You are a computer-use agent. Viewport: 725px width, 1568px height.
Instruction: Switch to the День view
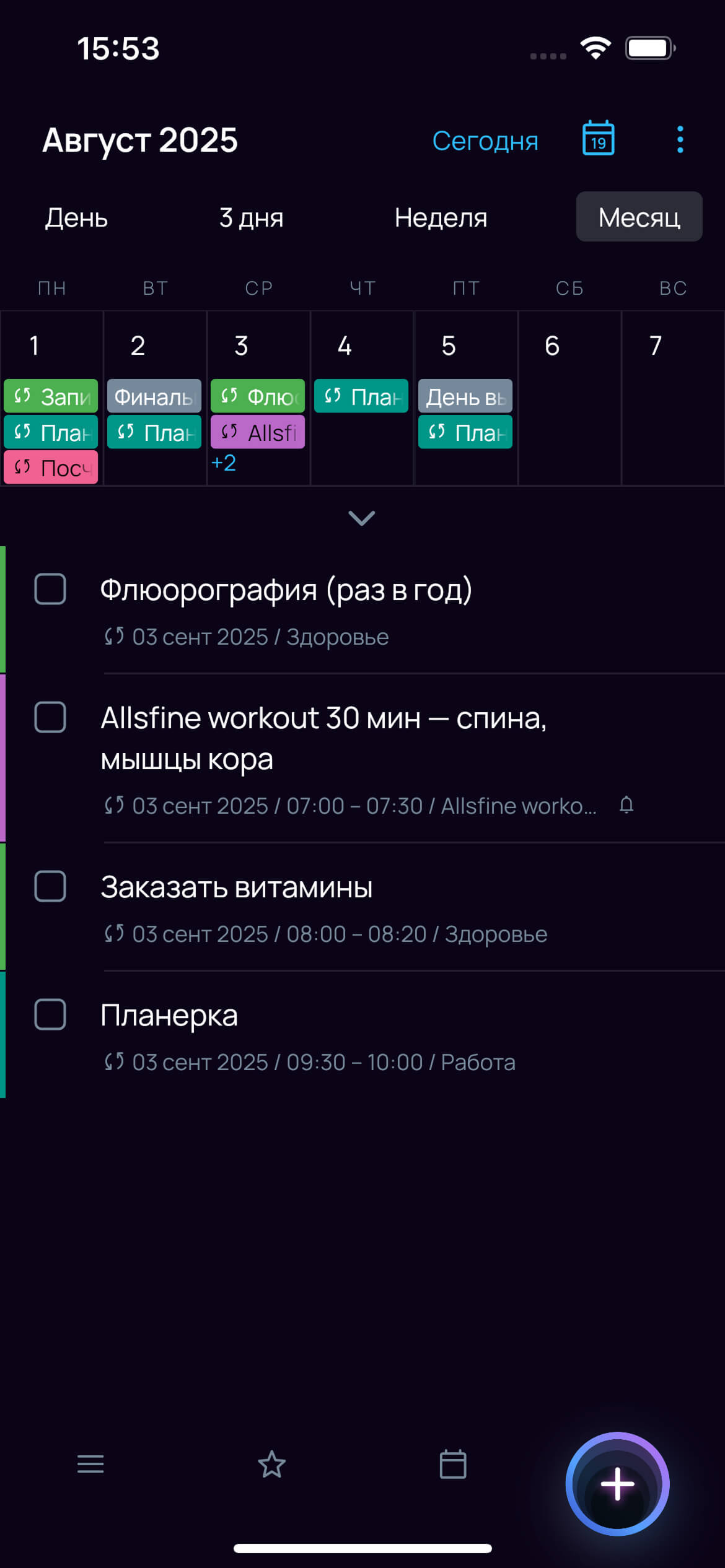[x=76, y=217]
